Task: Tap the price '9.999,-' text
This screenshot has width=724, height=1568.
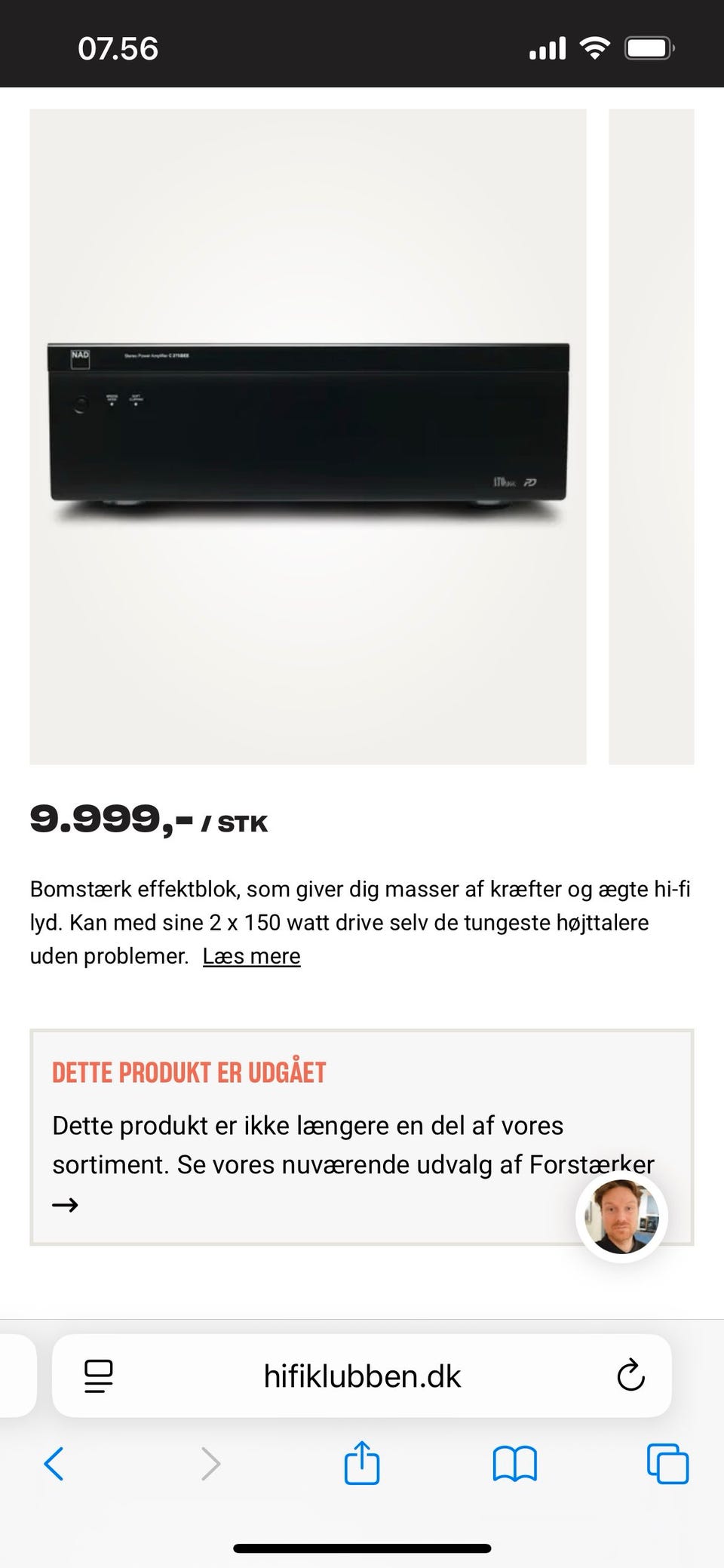Action: (x=113, y=821)
